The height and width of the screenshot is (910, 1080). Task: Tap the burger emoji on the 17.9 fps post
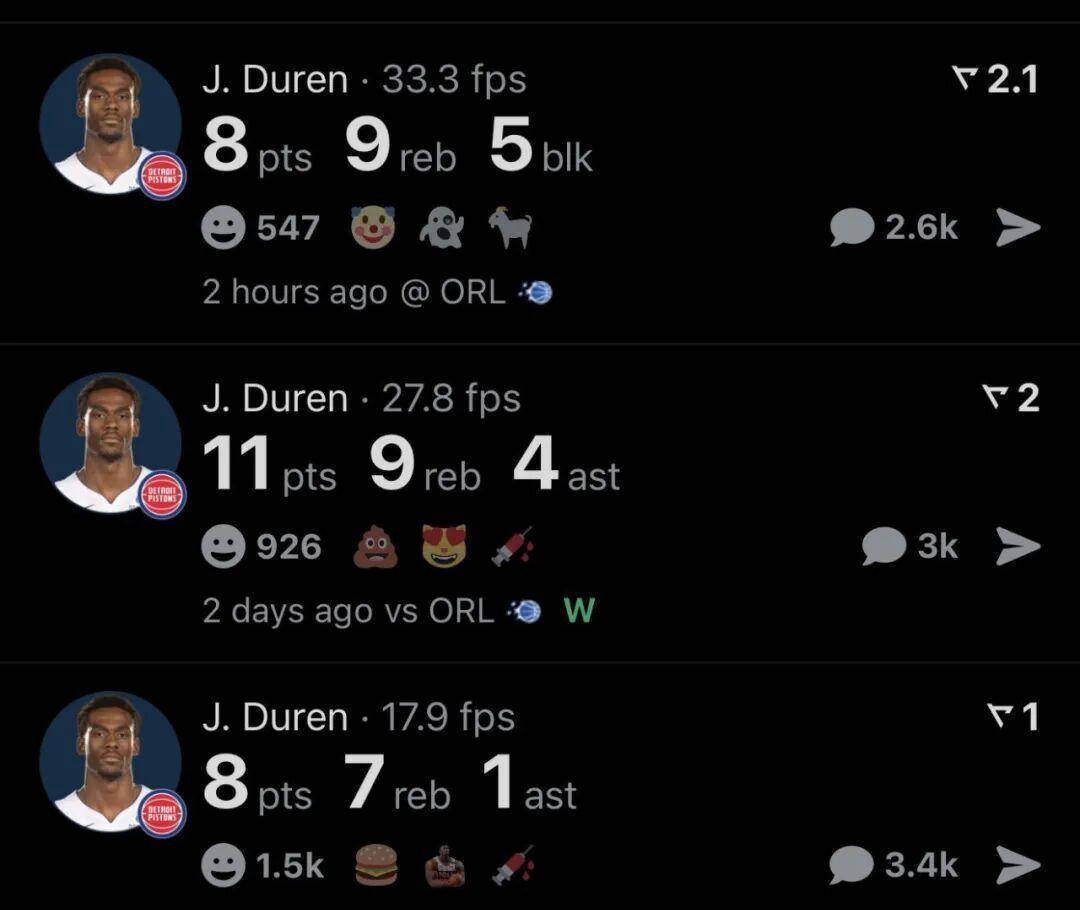click(x=376, y=866)
